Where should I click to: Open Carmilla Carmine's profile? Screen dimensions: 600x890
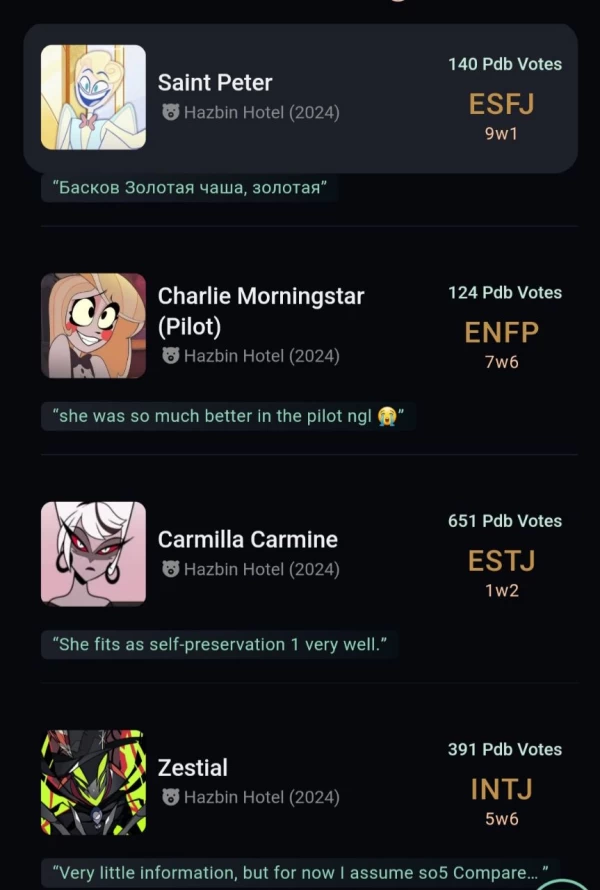pos(248,540)
